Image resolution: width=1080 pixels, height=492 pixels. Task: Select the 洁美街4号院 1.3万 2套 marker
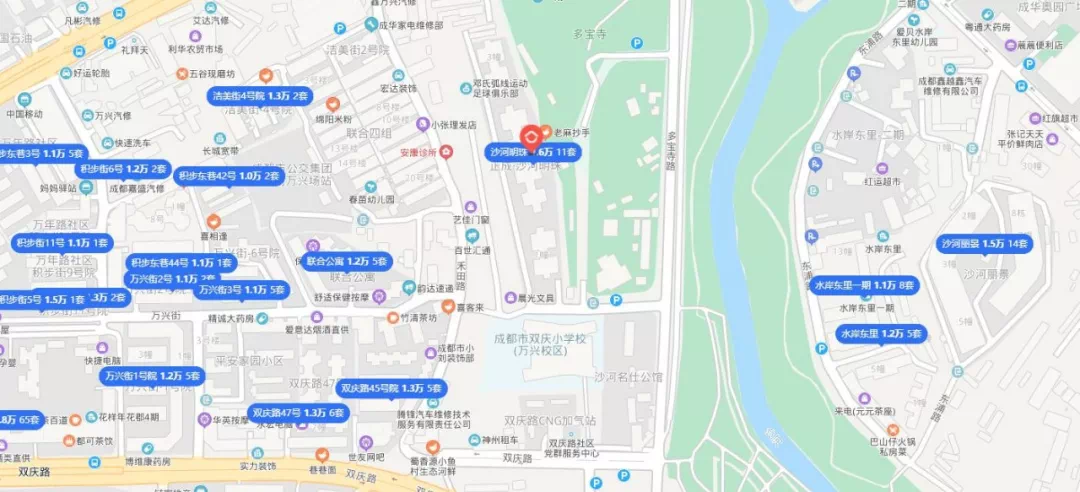[260, 96]
